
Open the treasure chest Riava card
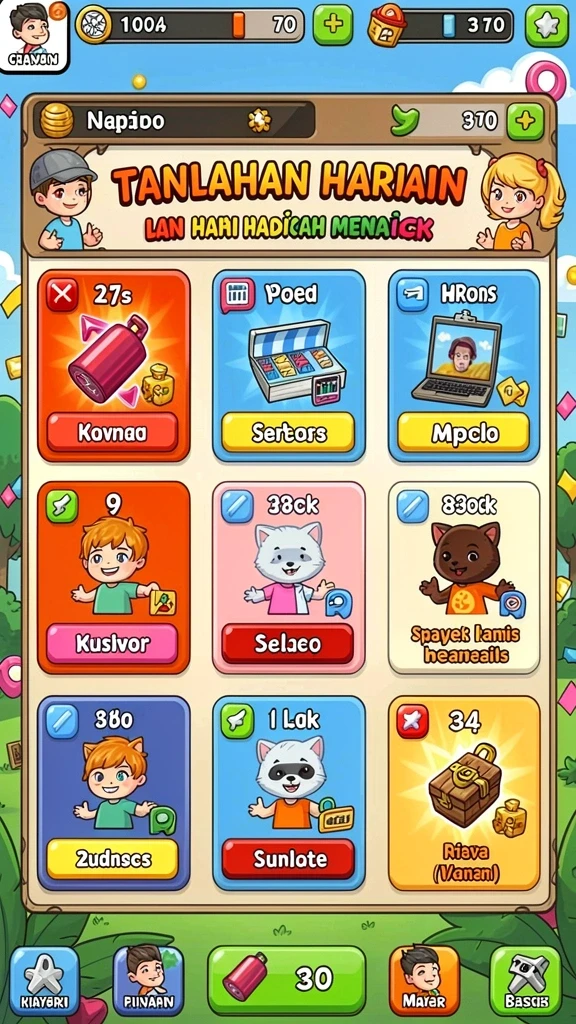pos(464,793)
